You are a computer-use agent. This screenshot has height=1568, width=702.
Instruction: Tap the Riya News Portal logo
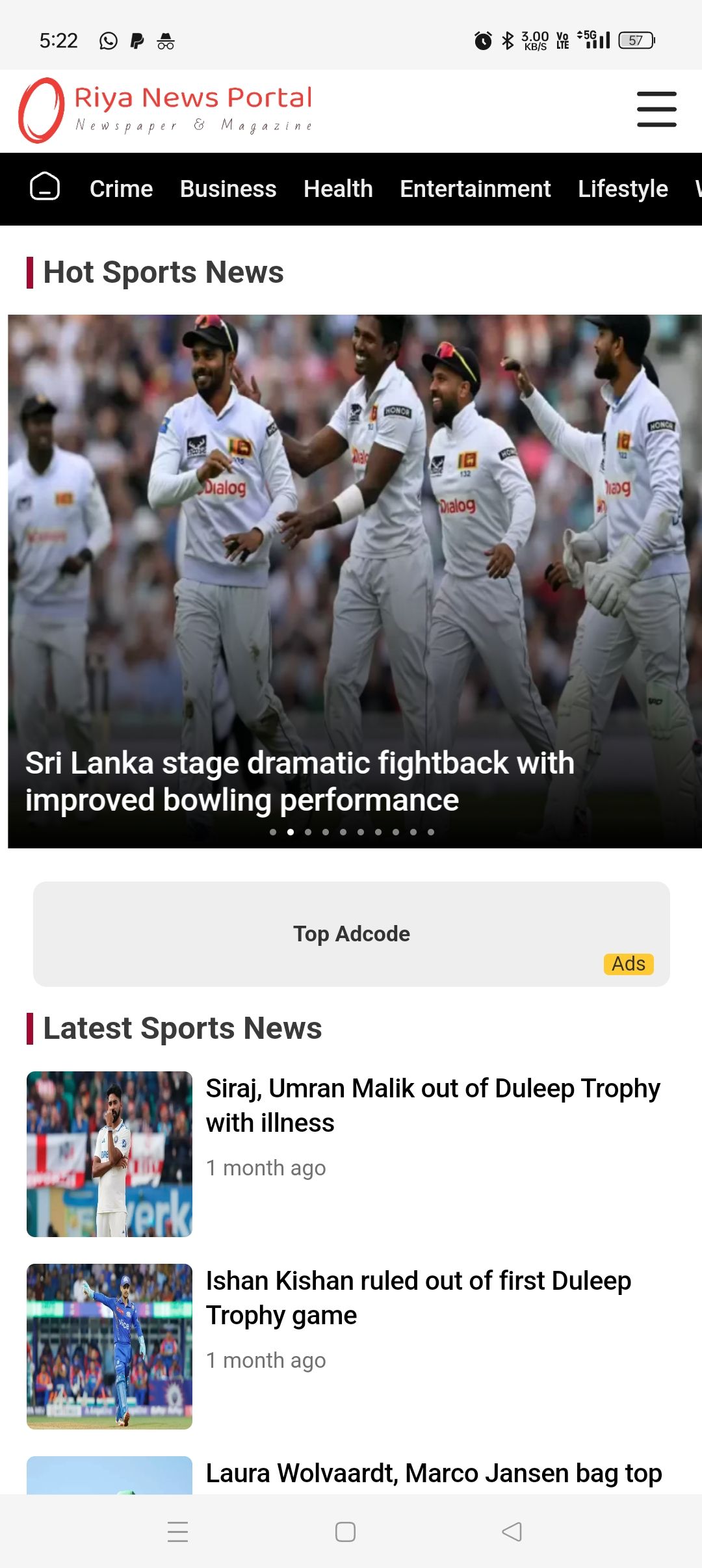(166, 109)
